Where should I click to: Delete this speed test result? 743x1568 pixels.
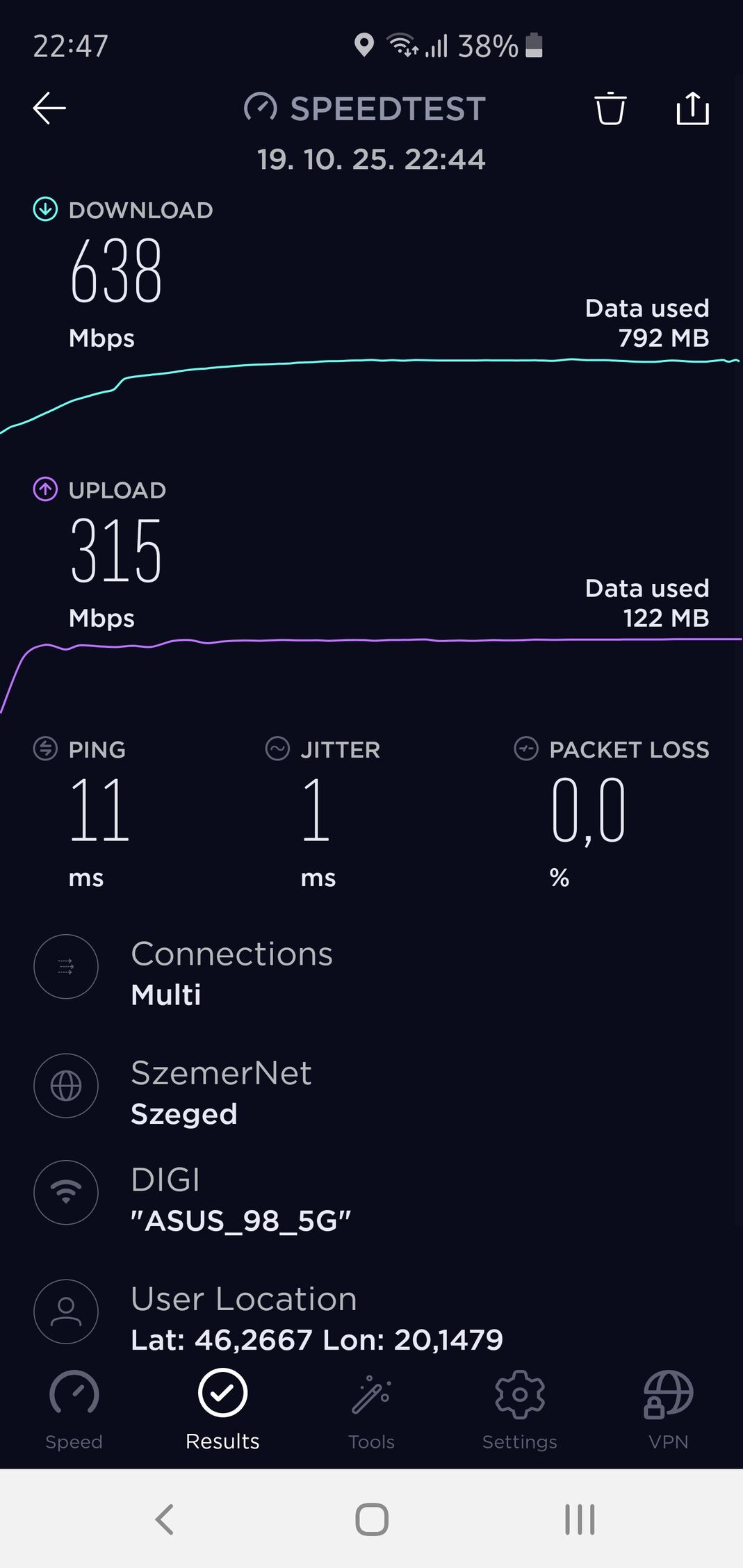(x=610, y=108)
